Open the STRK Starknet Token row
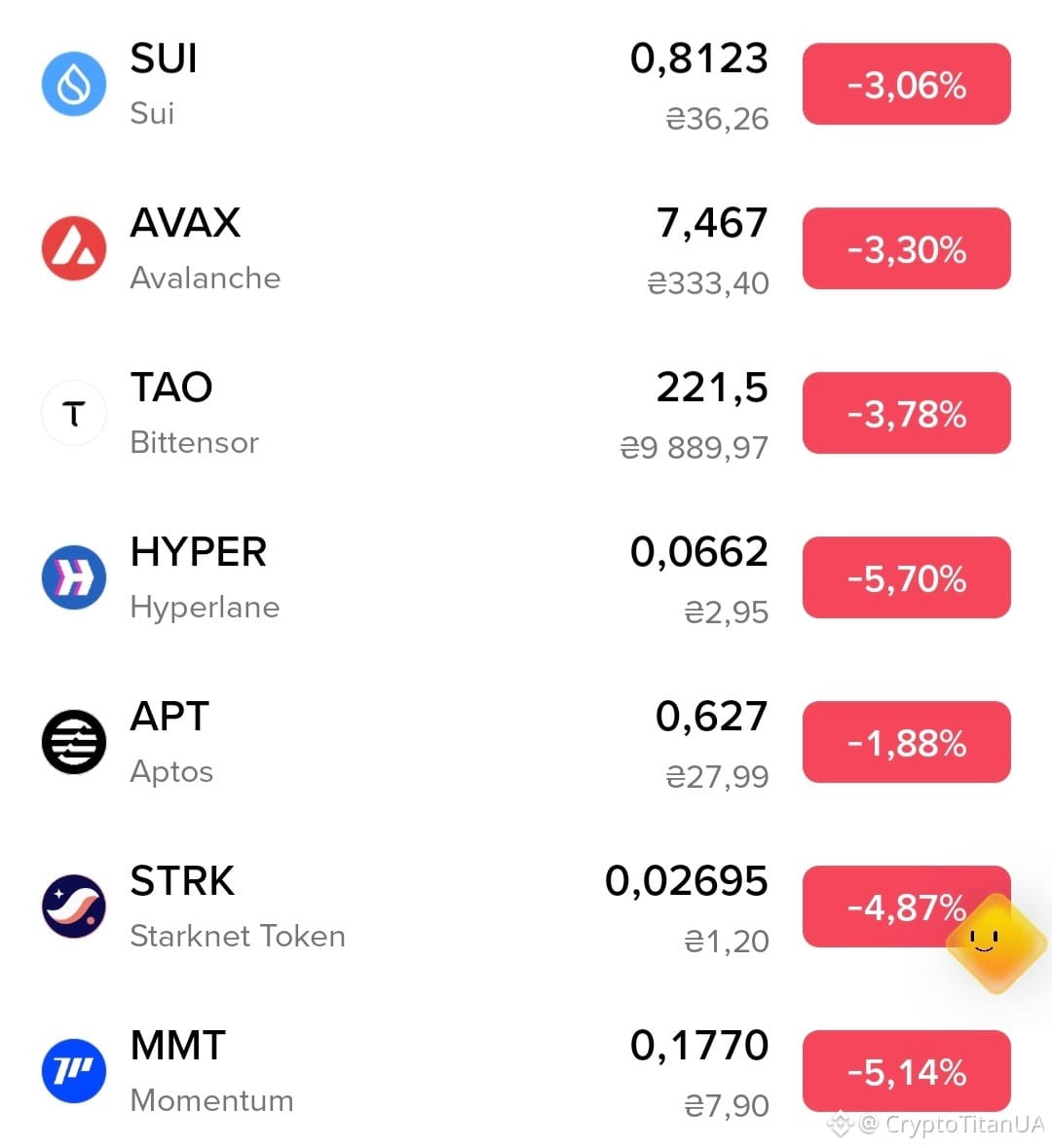Viewport: 1052px width, 1148px height. pyautogui.click(x=526, y=907)
